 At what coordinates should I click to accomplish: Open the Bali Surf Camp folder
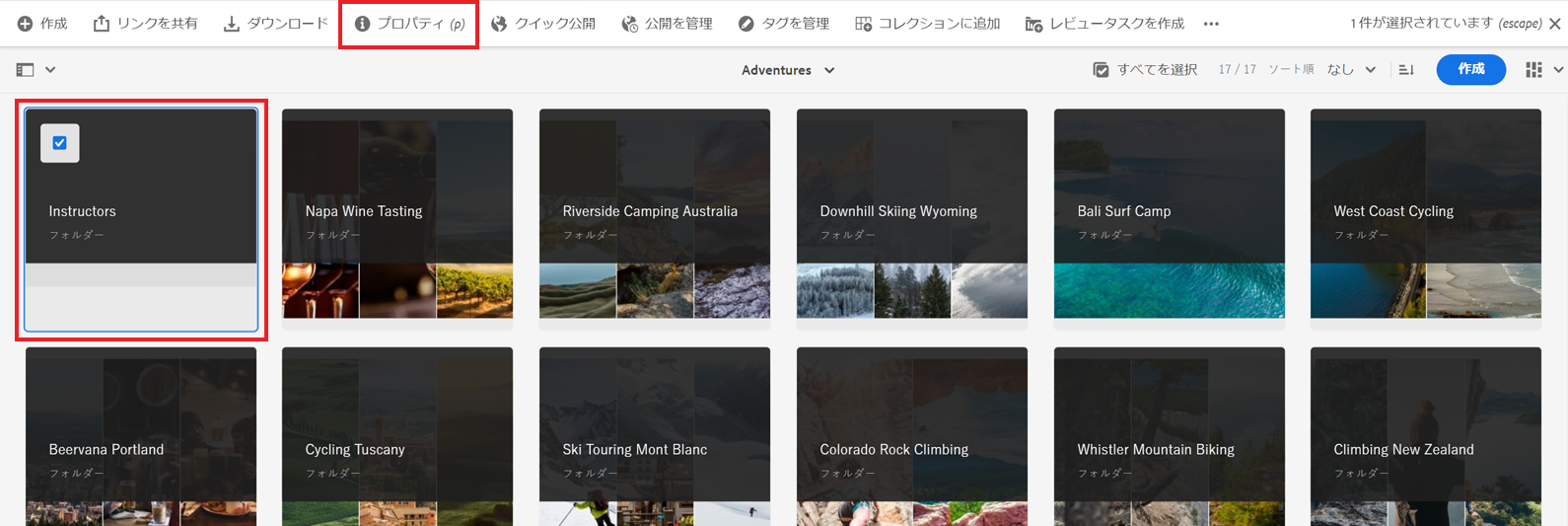[x=1169, y=213]
